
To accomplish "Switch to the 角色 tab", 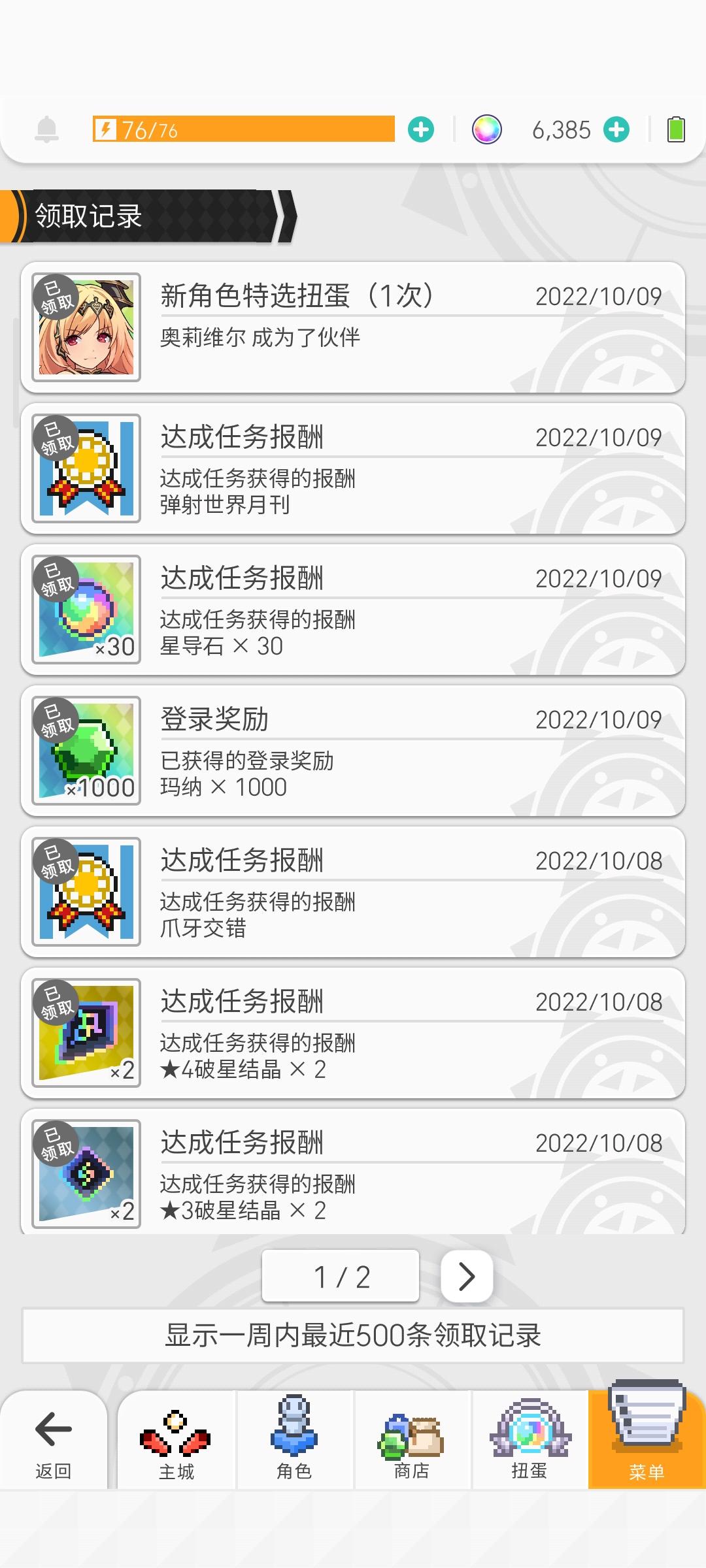I will (294, 1442).
